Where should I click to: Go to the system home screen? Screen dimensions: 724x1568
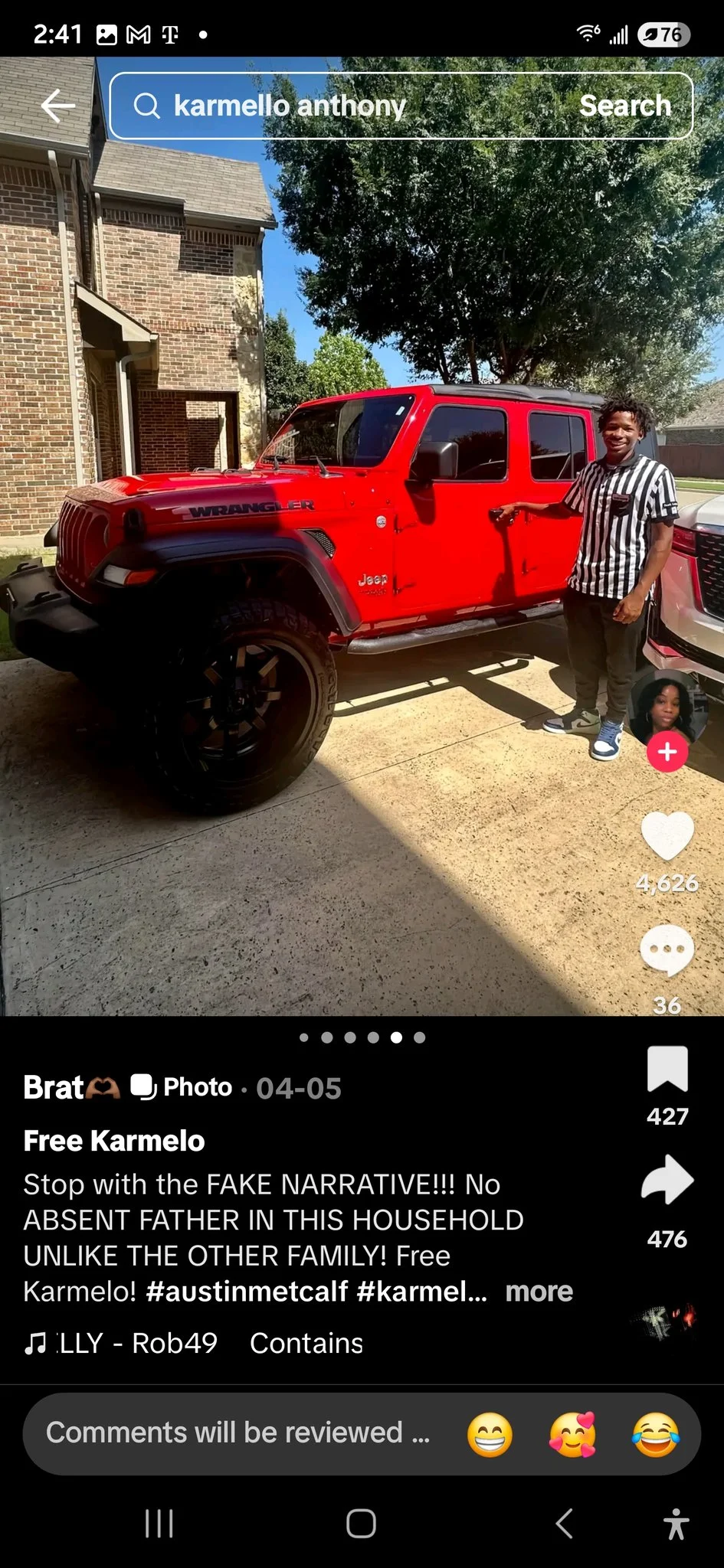tap(362, 1524)
